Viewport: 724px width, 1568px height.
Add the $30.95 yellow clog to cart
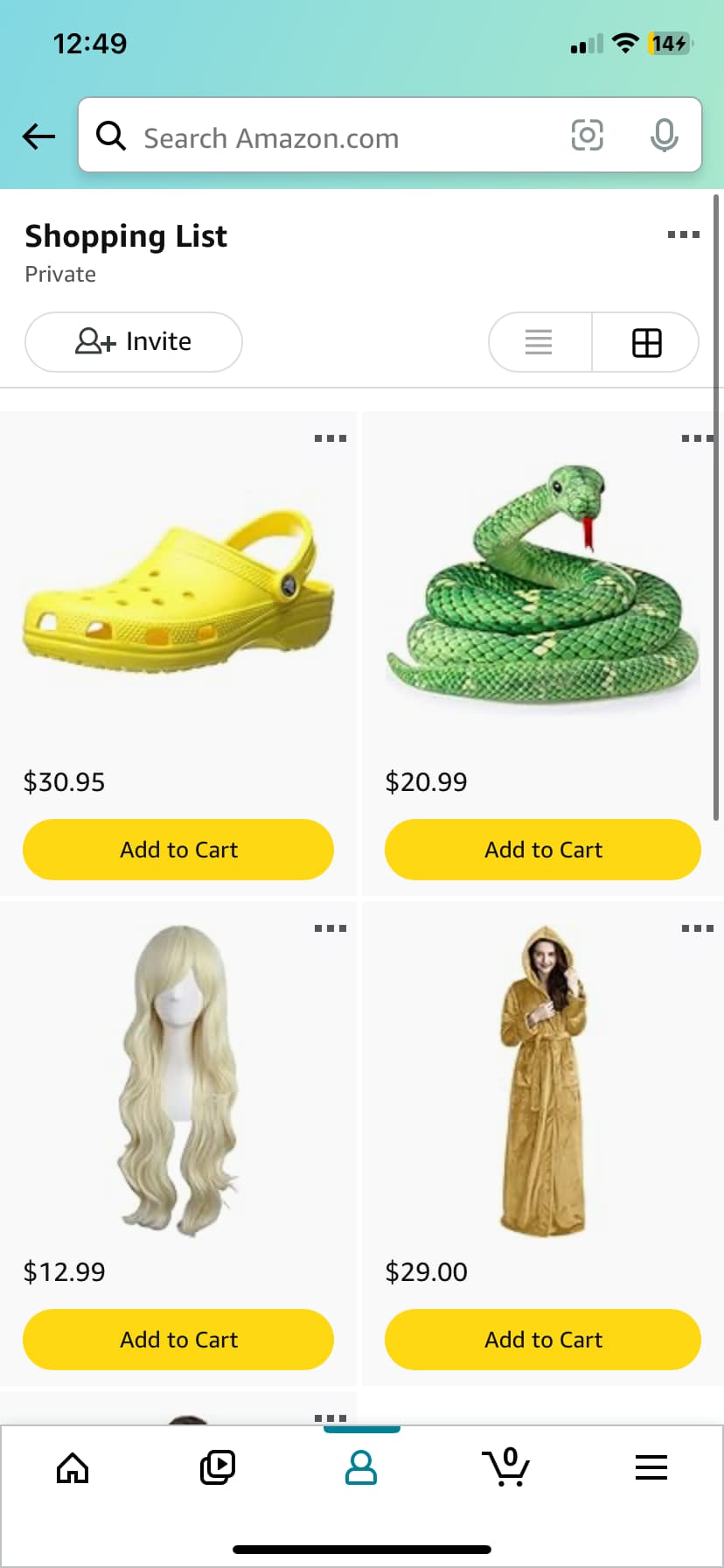(x=178, y=850)
